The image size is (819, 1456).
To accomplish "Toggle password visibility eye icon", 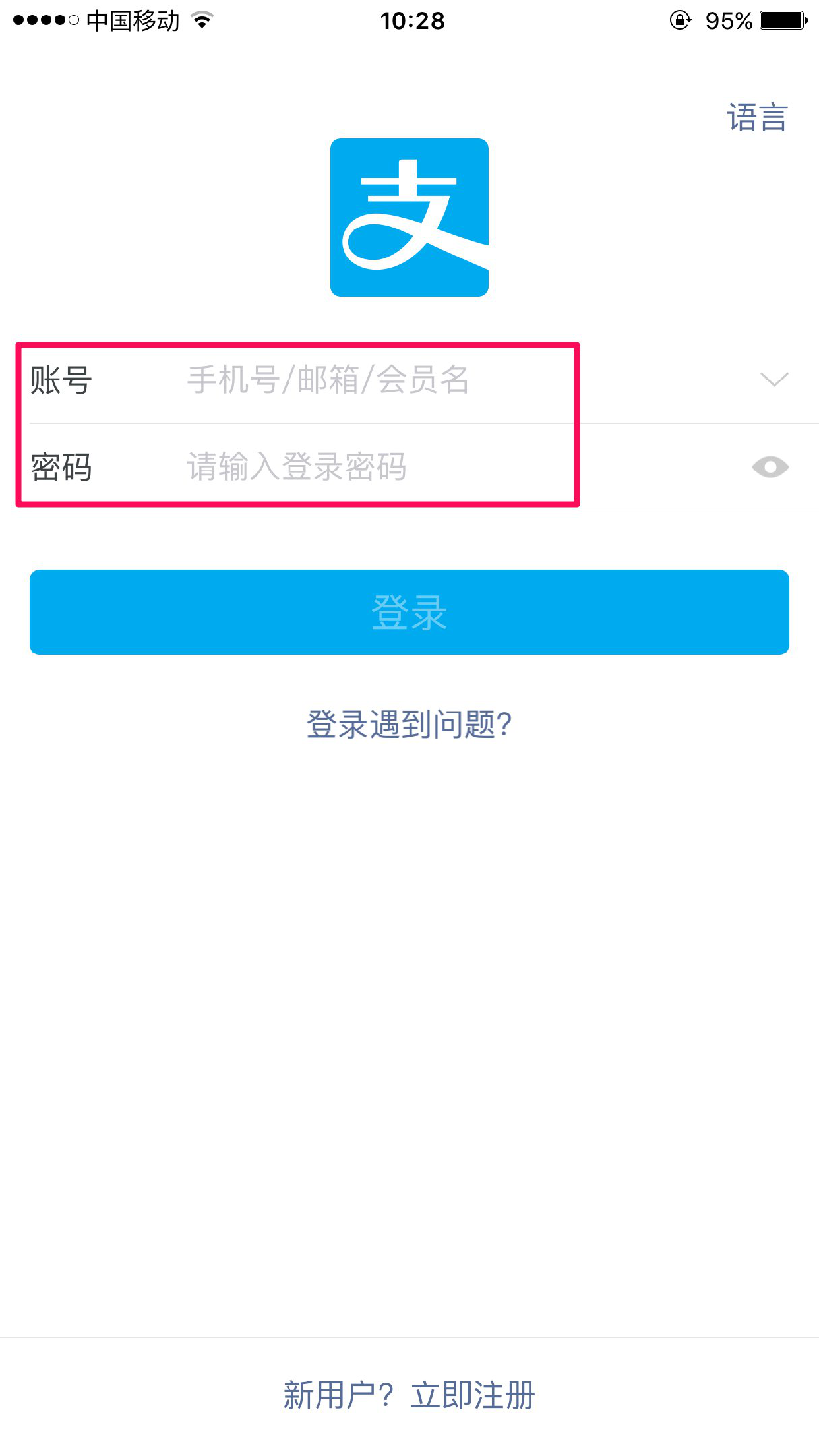I will [770, 467].
